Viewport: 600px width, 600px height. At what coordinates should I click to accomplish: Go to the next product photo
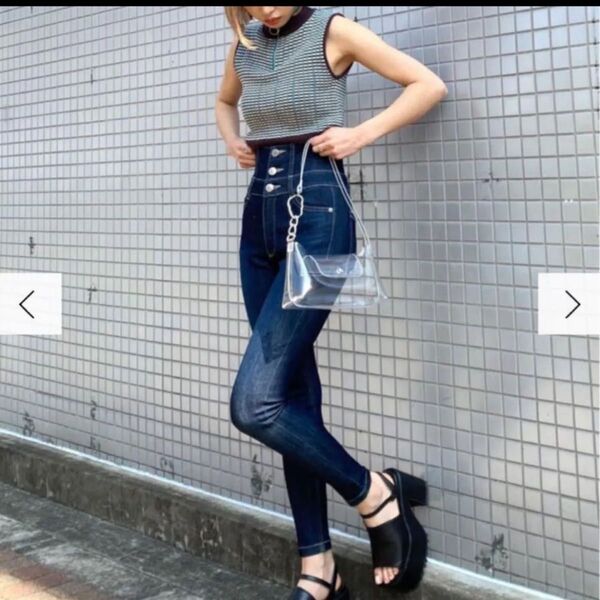tap(570, 304)
